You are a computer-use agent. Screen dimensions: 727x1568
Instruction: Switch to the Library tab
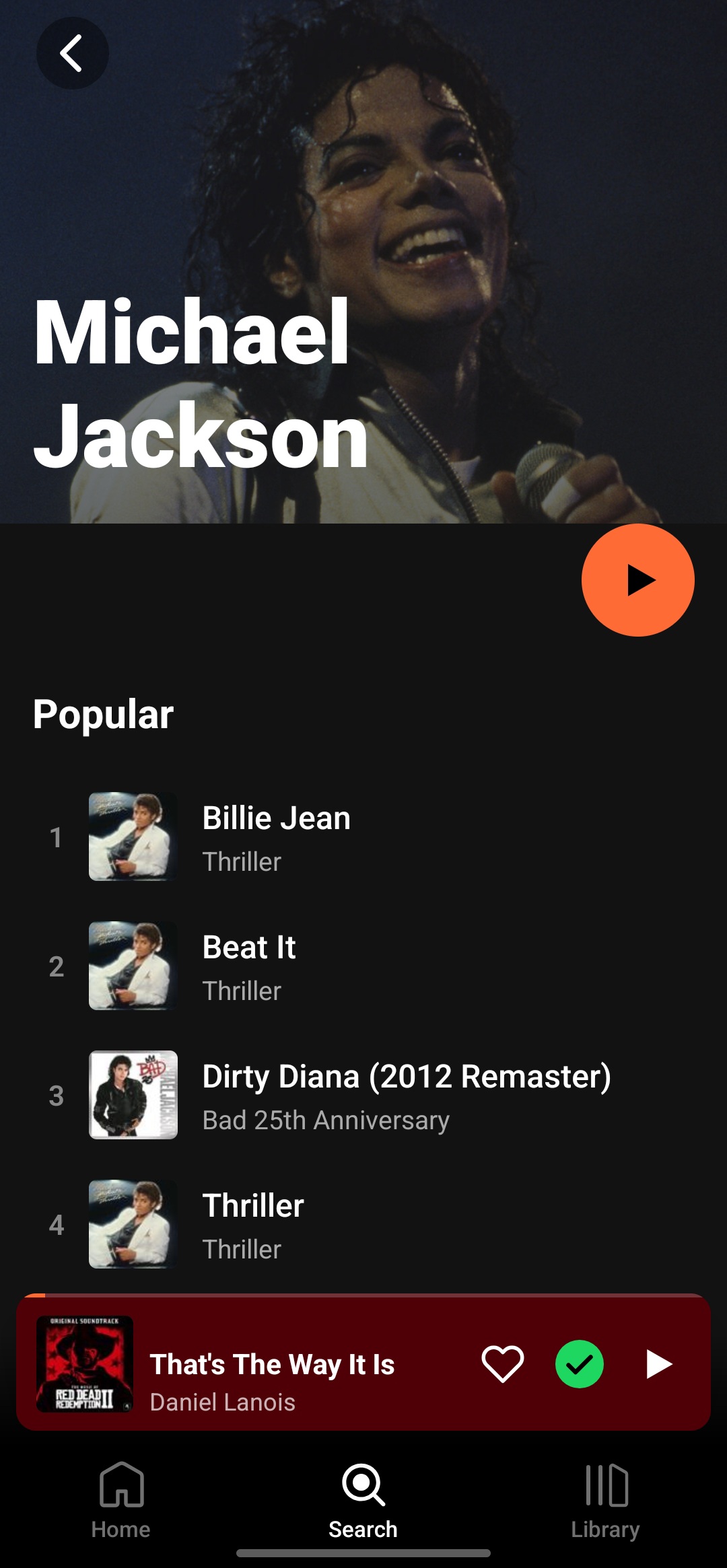click(x=605, y=1501)
